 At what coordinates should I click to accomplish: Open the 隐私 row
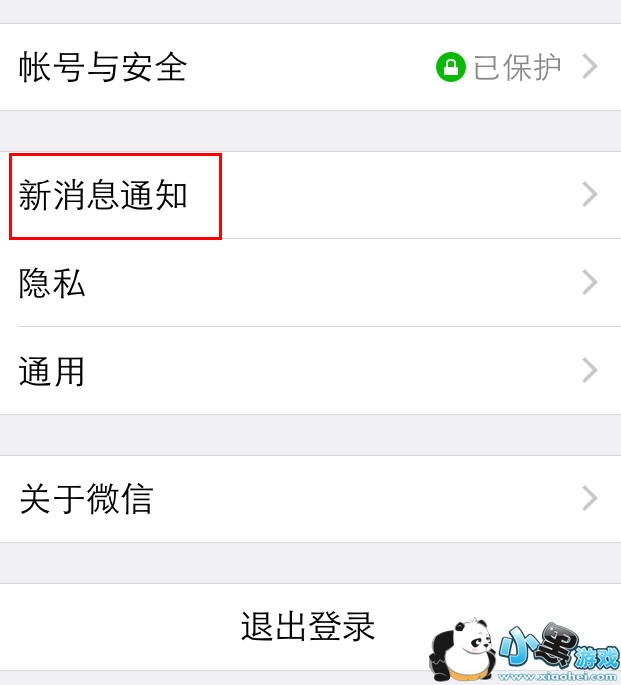point(310,283)
